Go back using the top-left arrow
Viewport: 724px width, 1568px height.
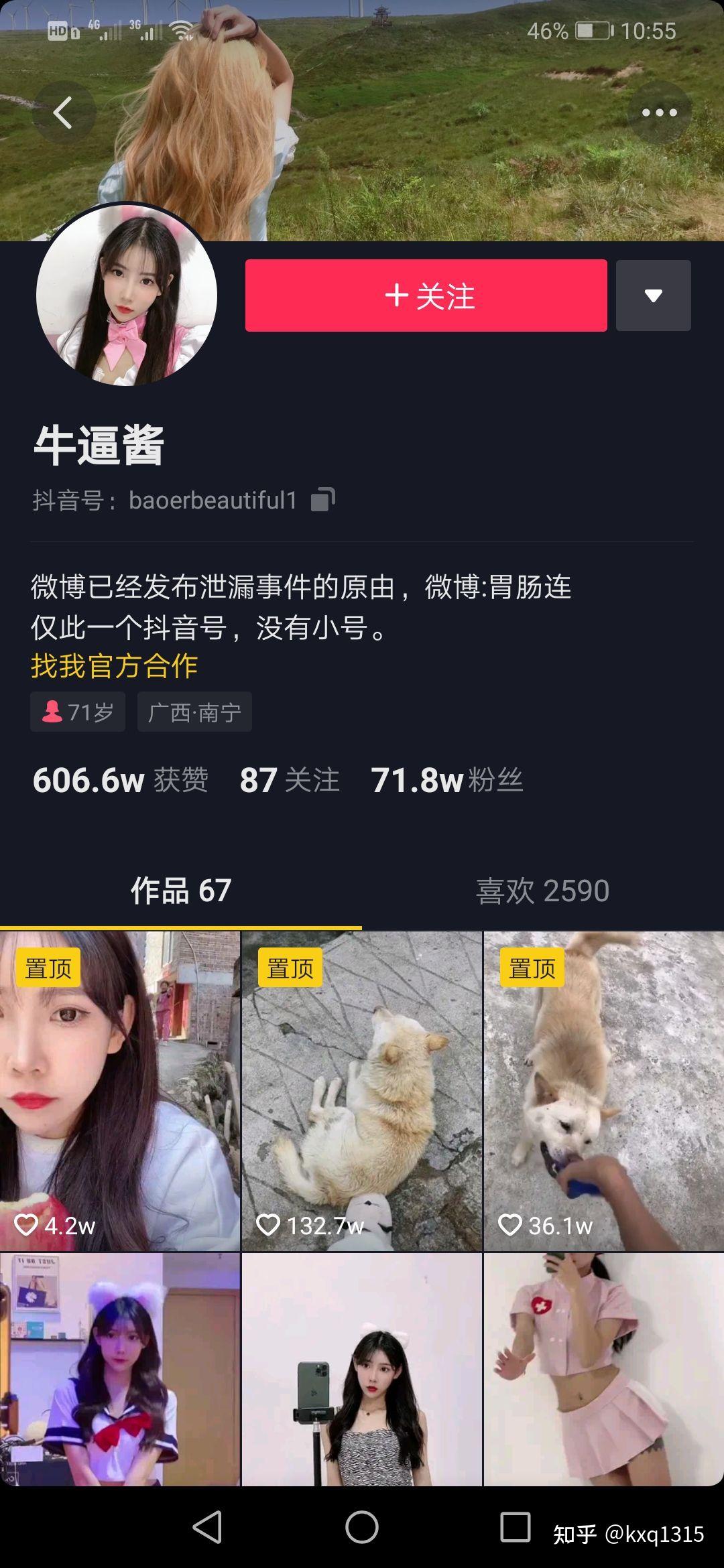click(x=64, y=113)
